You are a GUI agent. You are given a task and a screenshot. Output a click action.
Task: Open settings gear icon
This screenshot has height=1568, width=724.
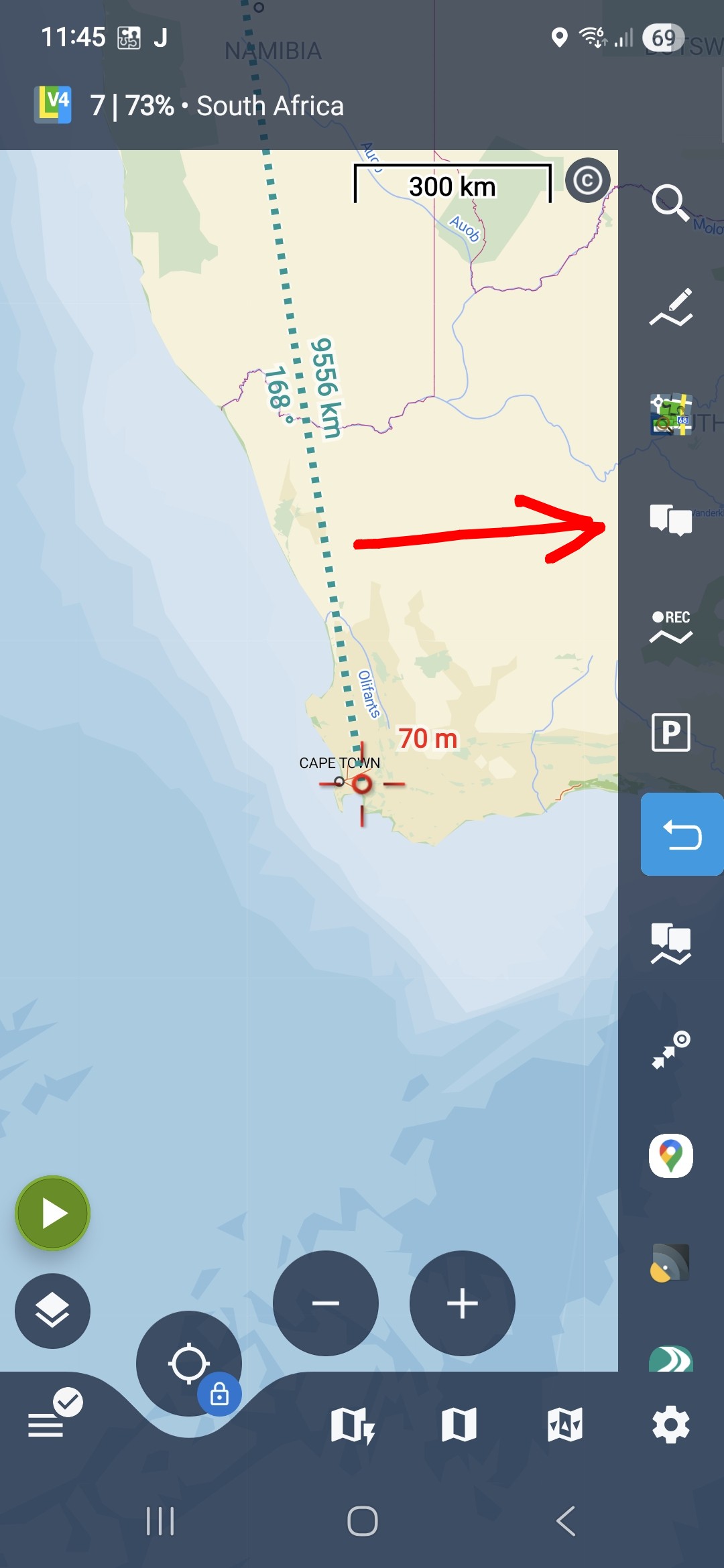[x=671, y=1425]
